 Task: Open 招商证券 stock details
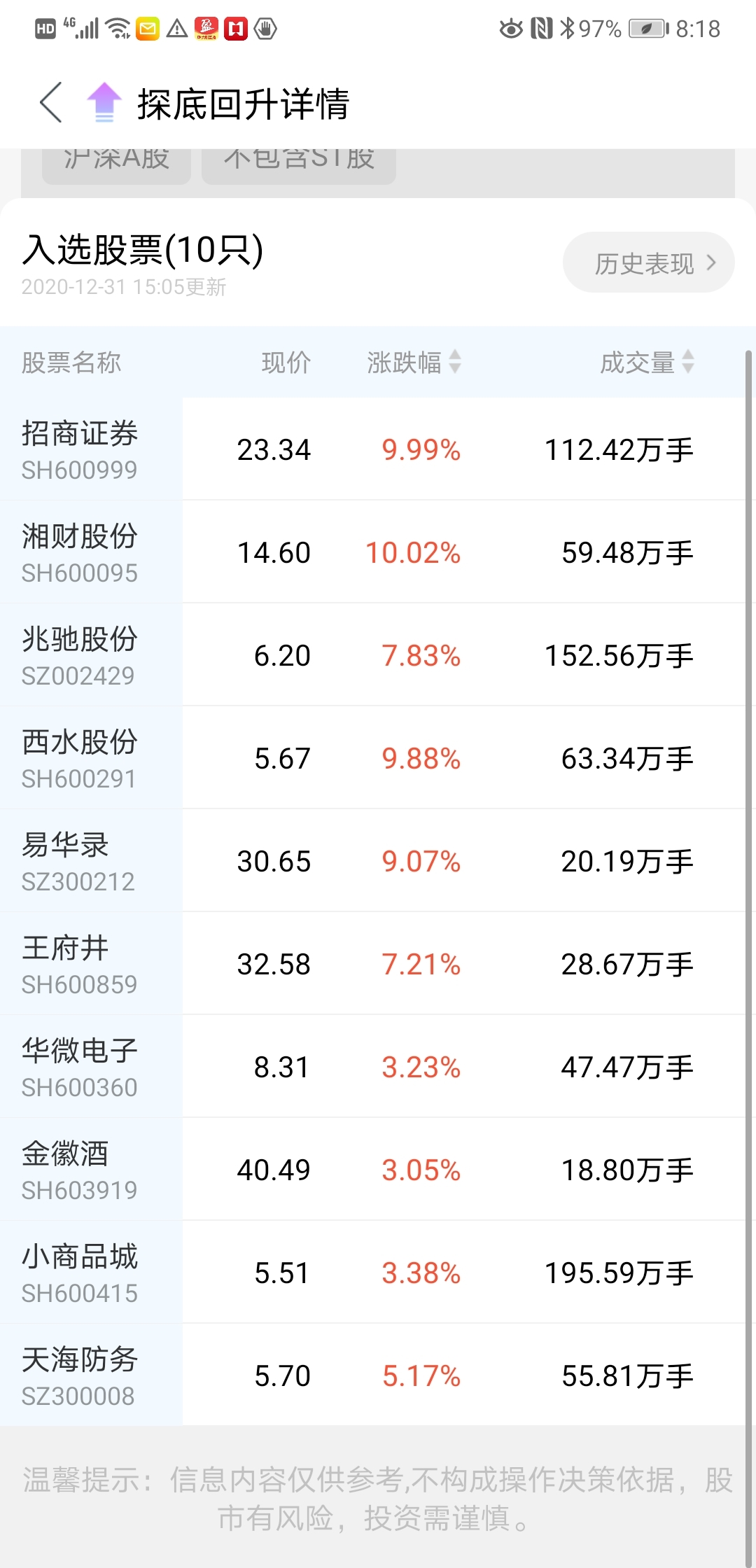click(x=378, y=449)
